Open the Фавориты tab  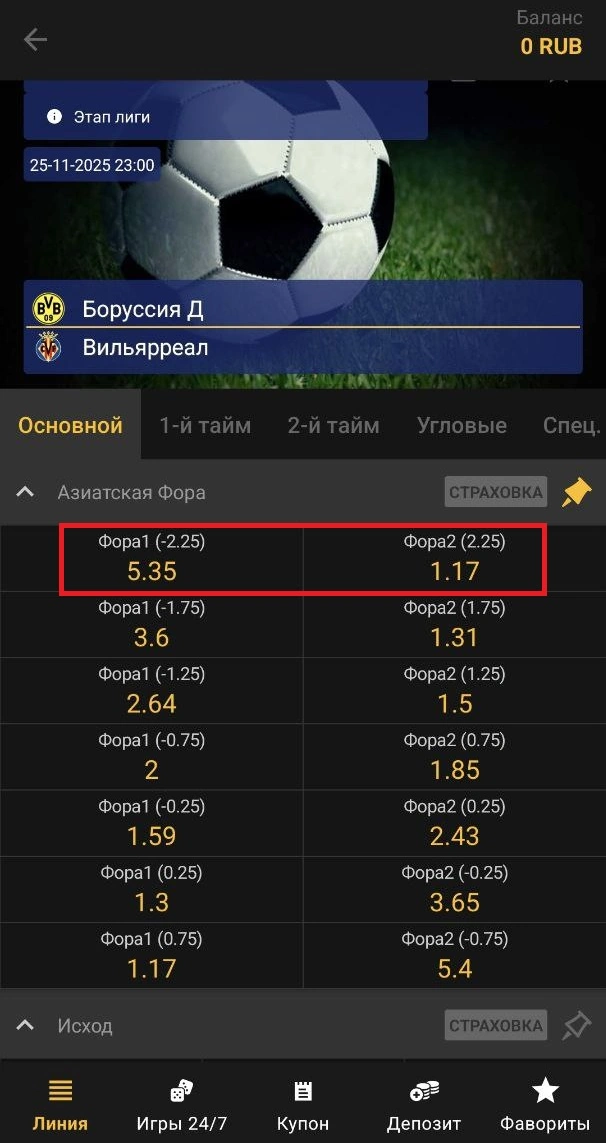545,1104
